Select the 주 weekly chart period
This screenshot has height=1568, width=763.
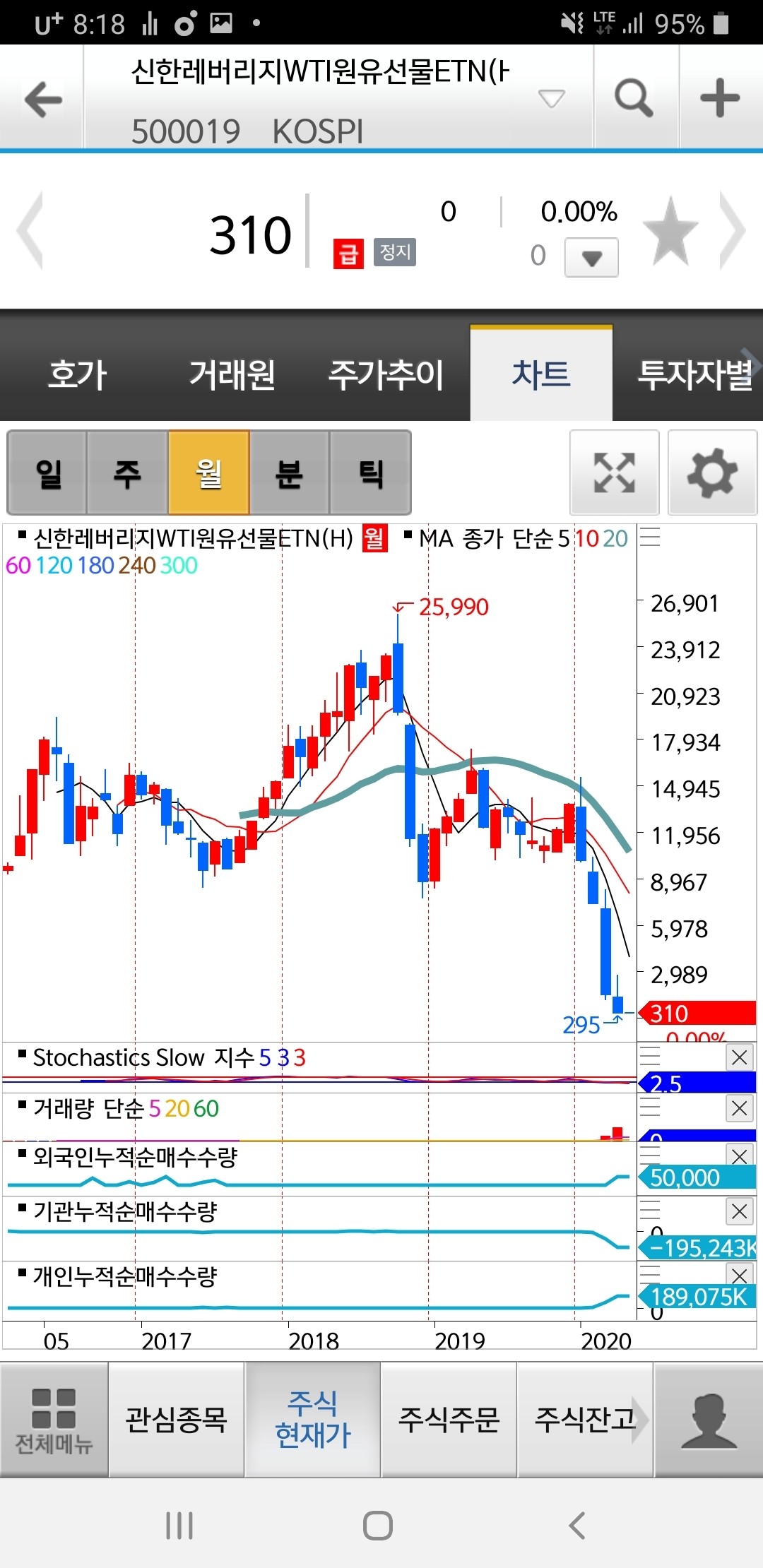point(127,473)
